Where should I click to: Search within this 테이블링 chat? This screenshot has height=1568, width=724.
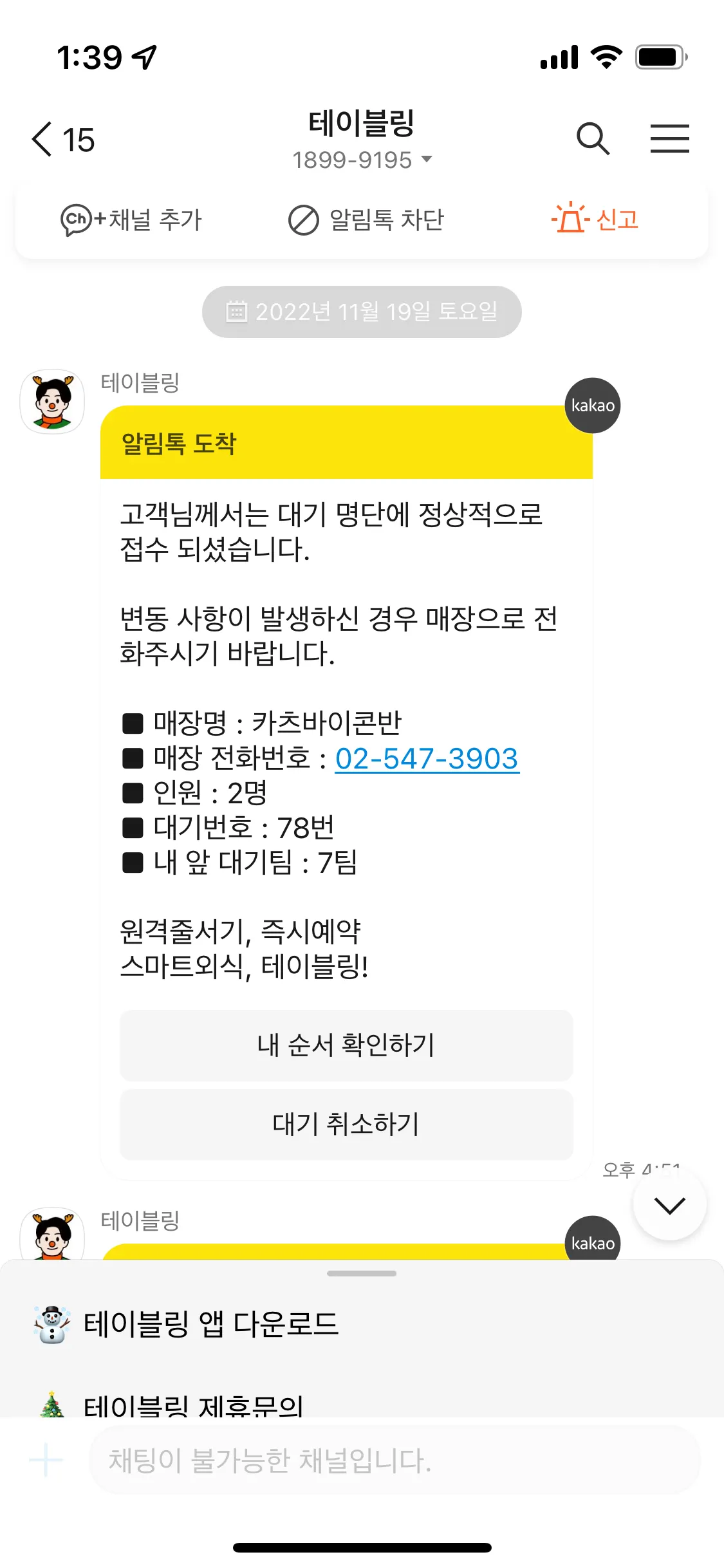point(592,139)
